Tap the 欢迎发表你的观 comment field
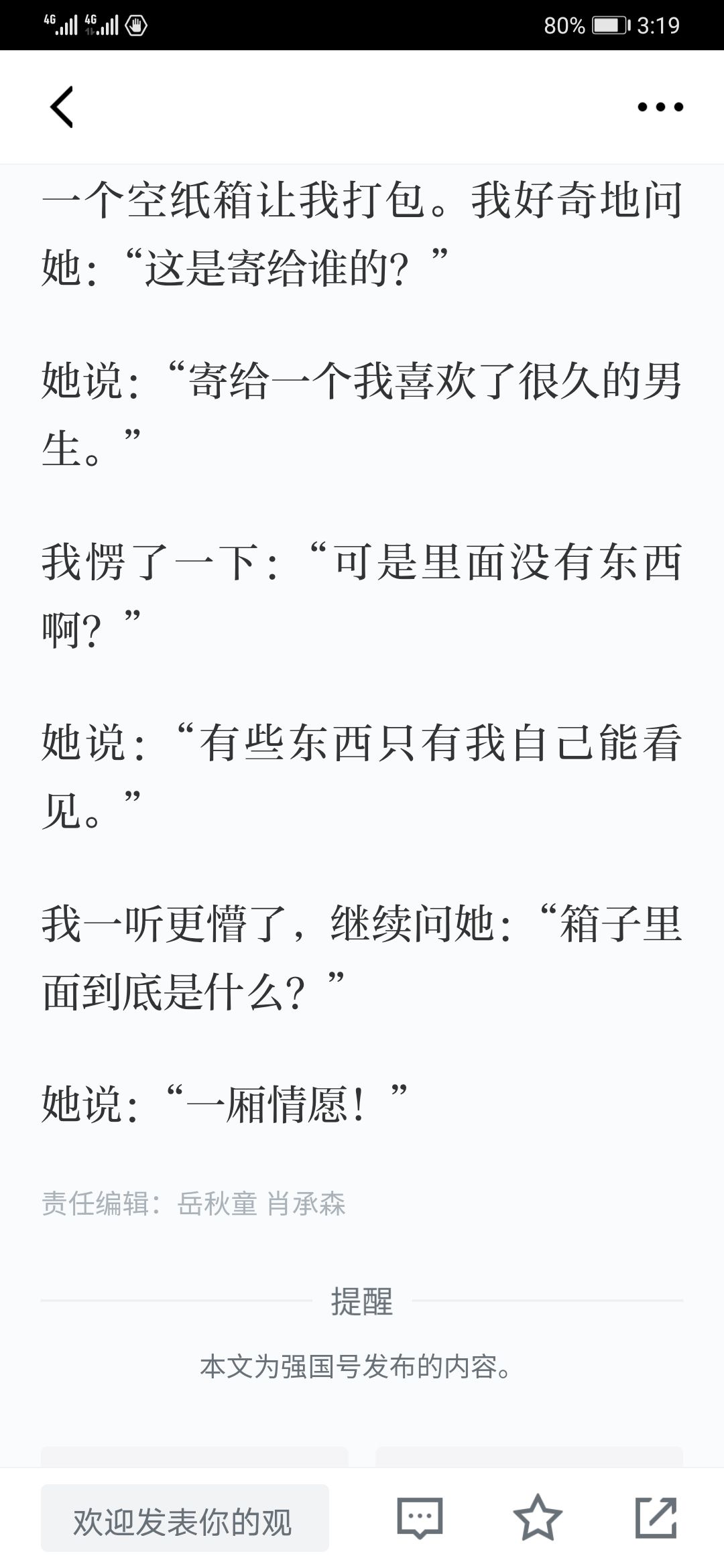Screen dimensions: 724x1568 pos(185,1518)
